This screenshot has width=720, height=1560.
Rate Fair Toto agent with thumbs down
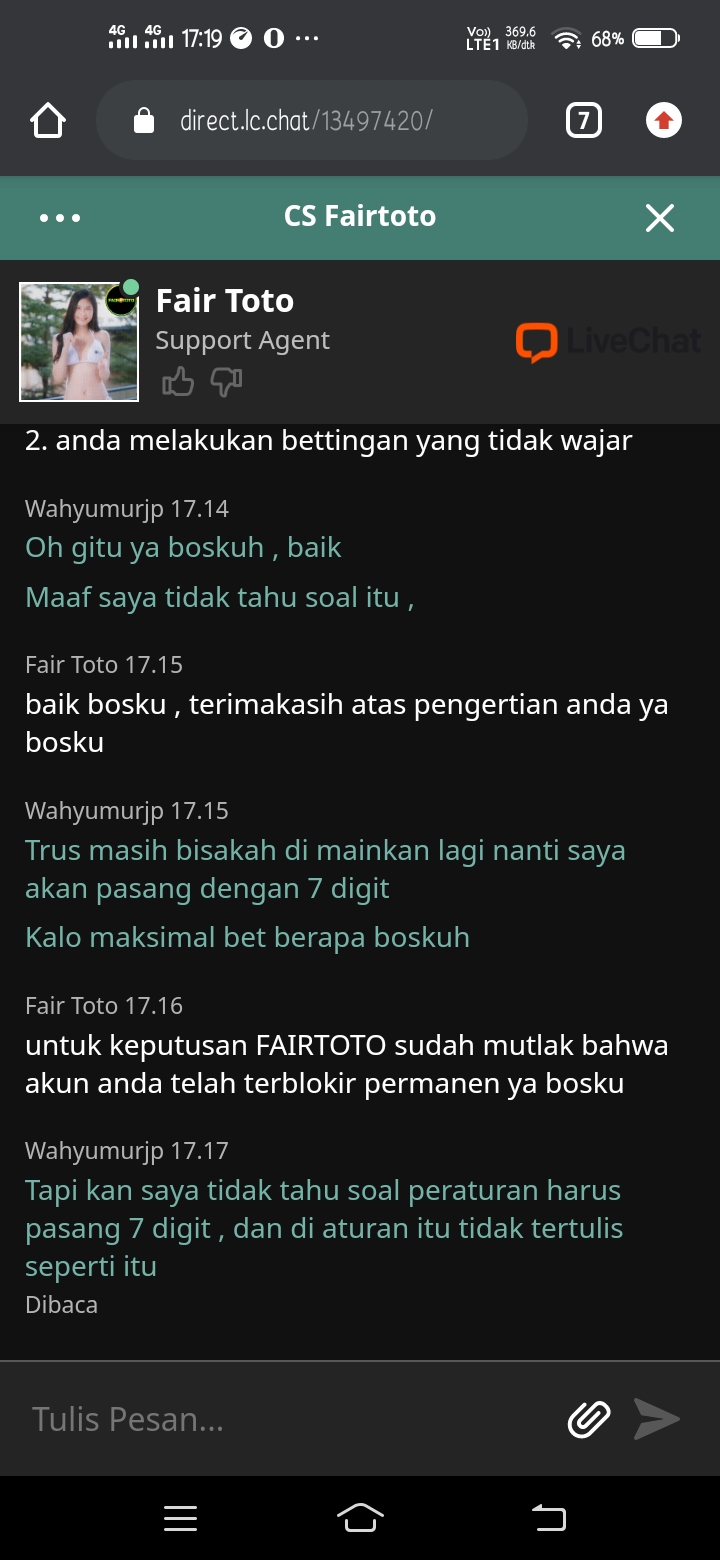(x=226, y=381)
